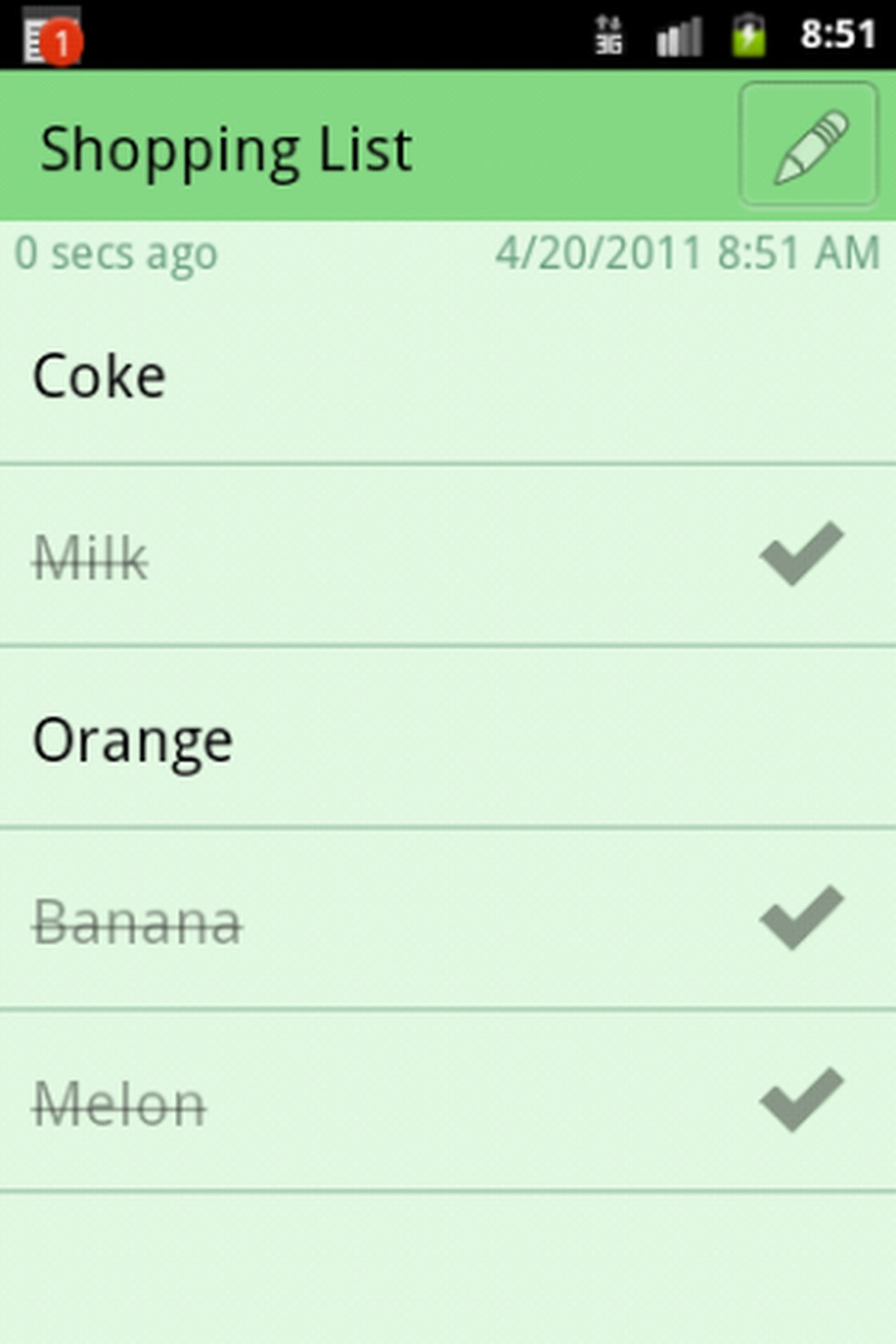Uncheck the Banana item
This screenshot has height=1344, width=896.
point(801,918)
